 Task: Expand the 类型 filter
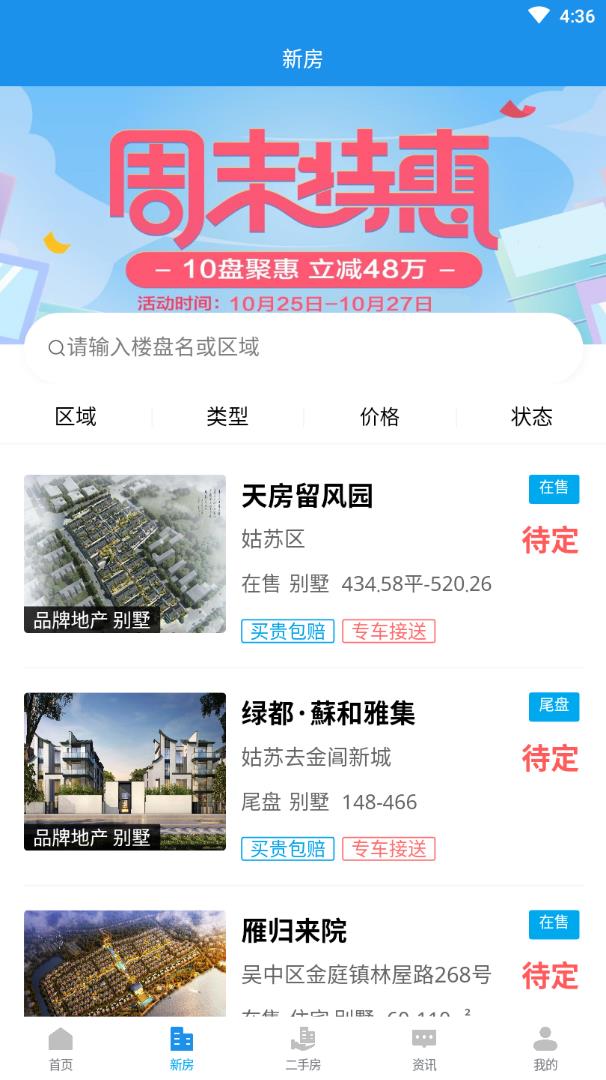coord(227,417)
